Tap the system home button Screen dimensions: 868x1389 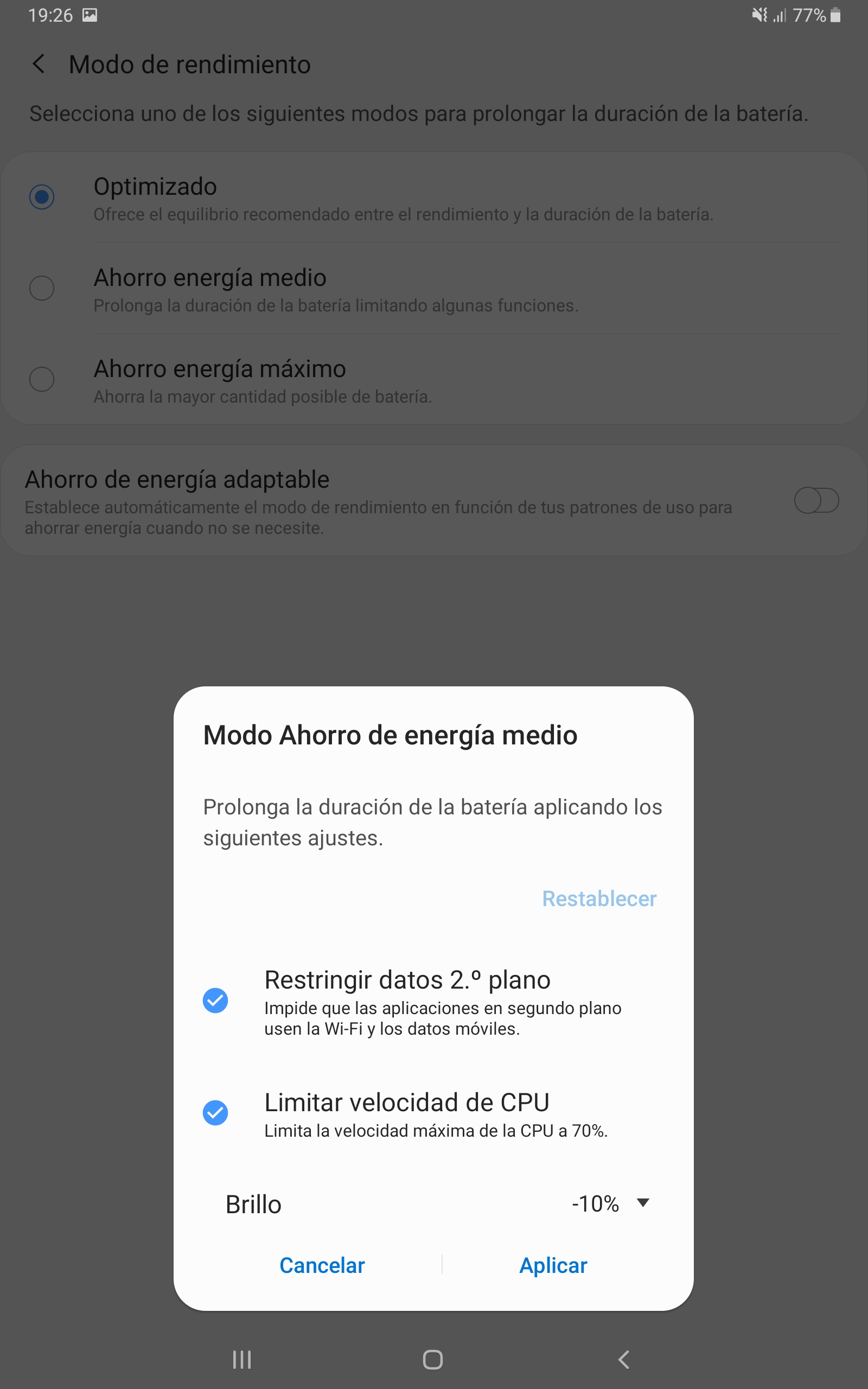433,1360
